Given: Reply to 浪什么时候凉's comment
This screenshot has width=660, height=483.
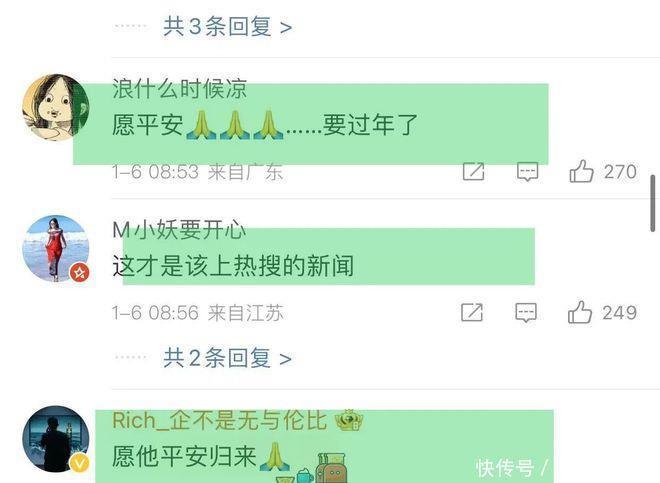Looking at the screenshot, I should pyautogui.click(x=527, y=171).
